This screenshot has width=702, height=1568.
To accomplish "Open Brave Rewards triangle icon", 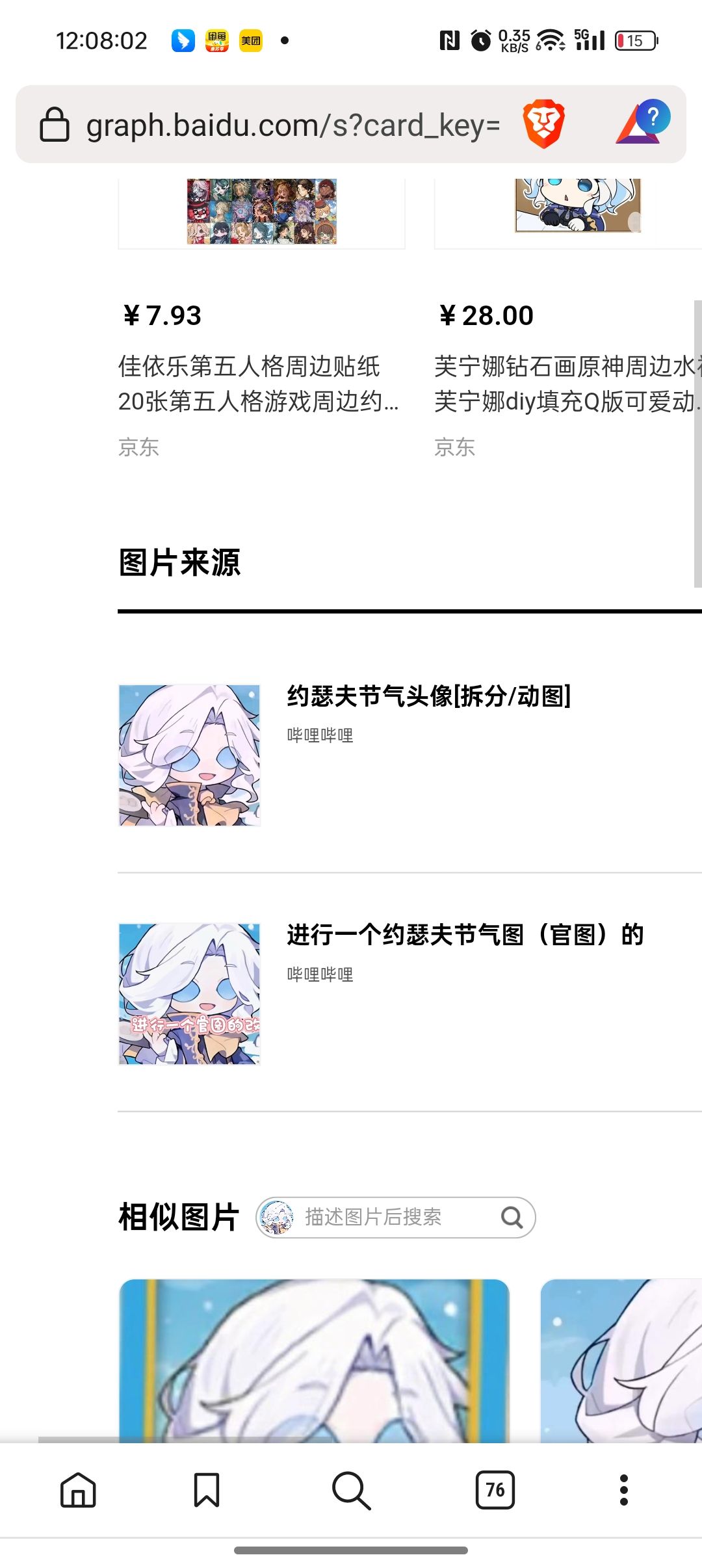I will pos(642,122).
